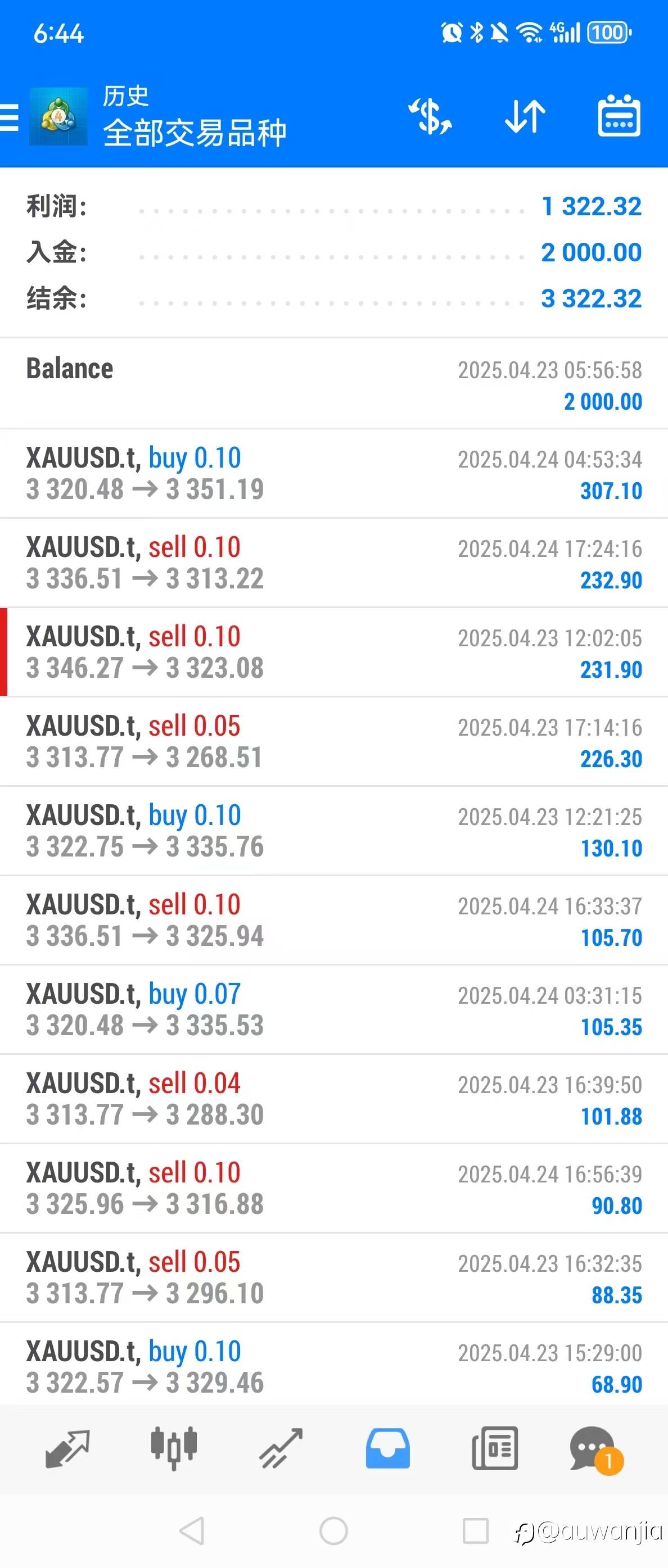Open the symbol filter dollar icon
This screenshot has height=1568, width=668.
coord(430,116)
